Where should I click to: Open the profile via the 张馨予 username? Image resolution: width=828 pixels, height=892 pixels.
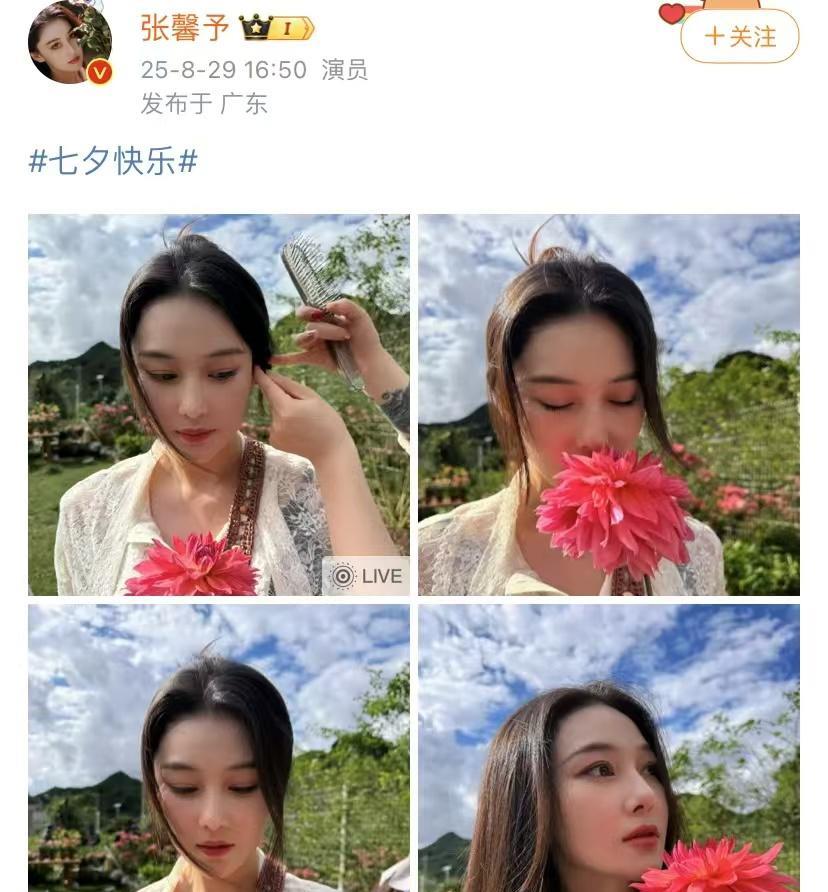185,28
